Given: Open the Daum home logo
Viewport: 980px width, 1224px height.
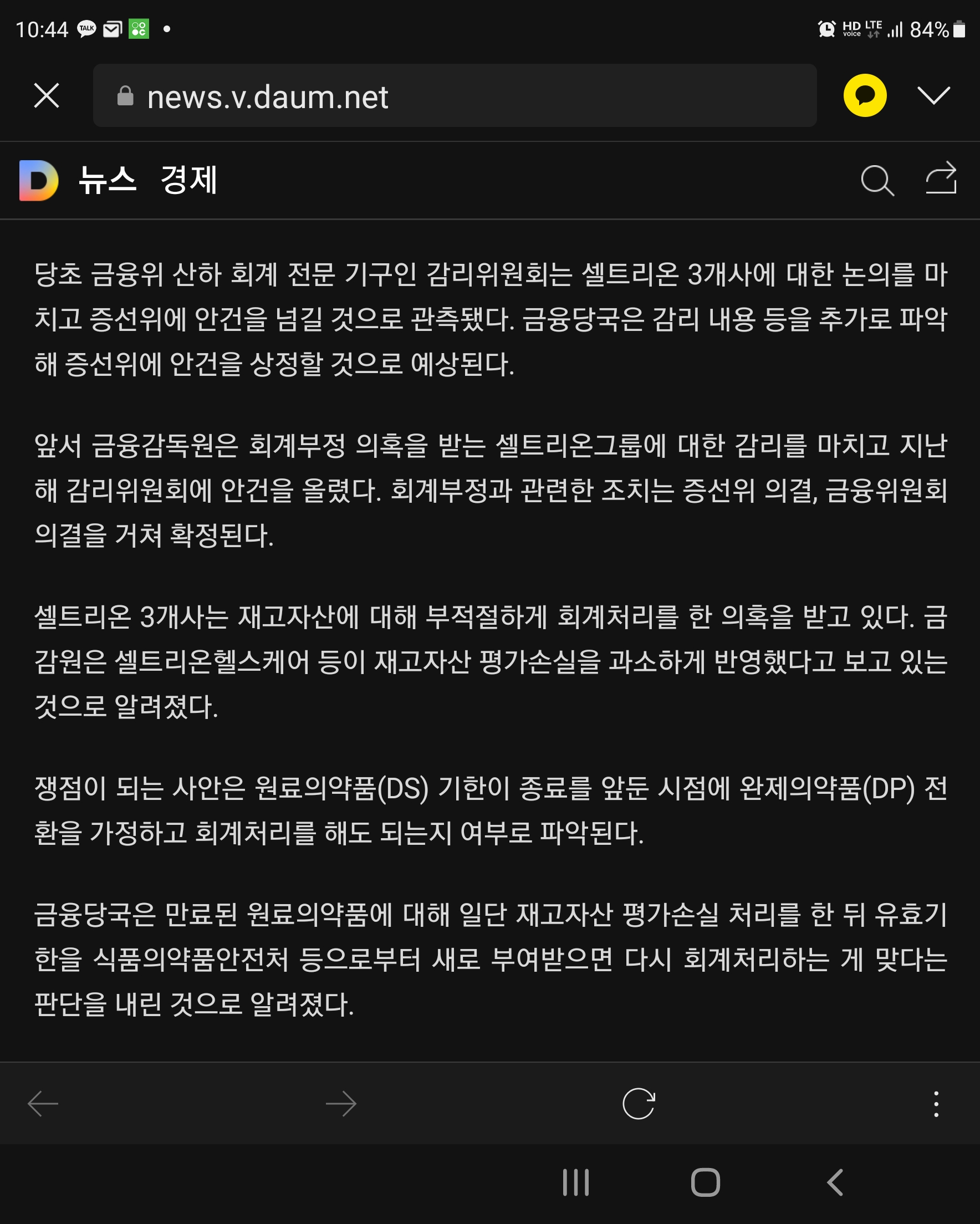Looking at the screenshot, I should [39, 181].
